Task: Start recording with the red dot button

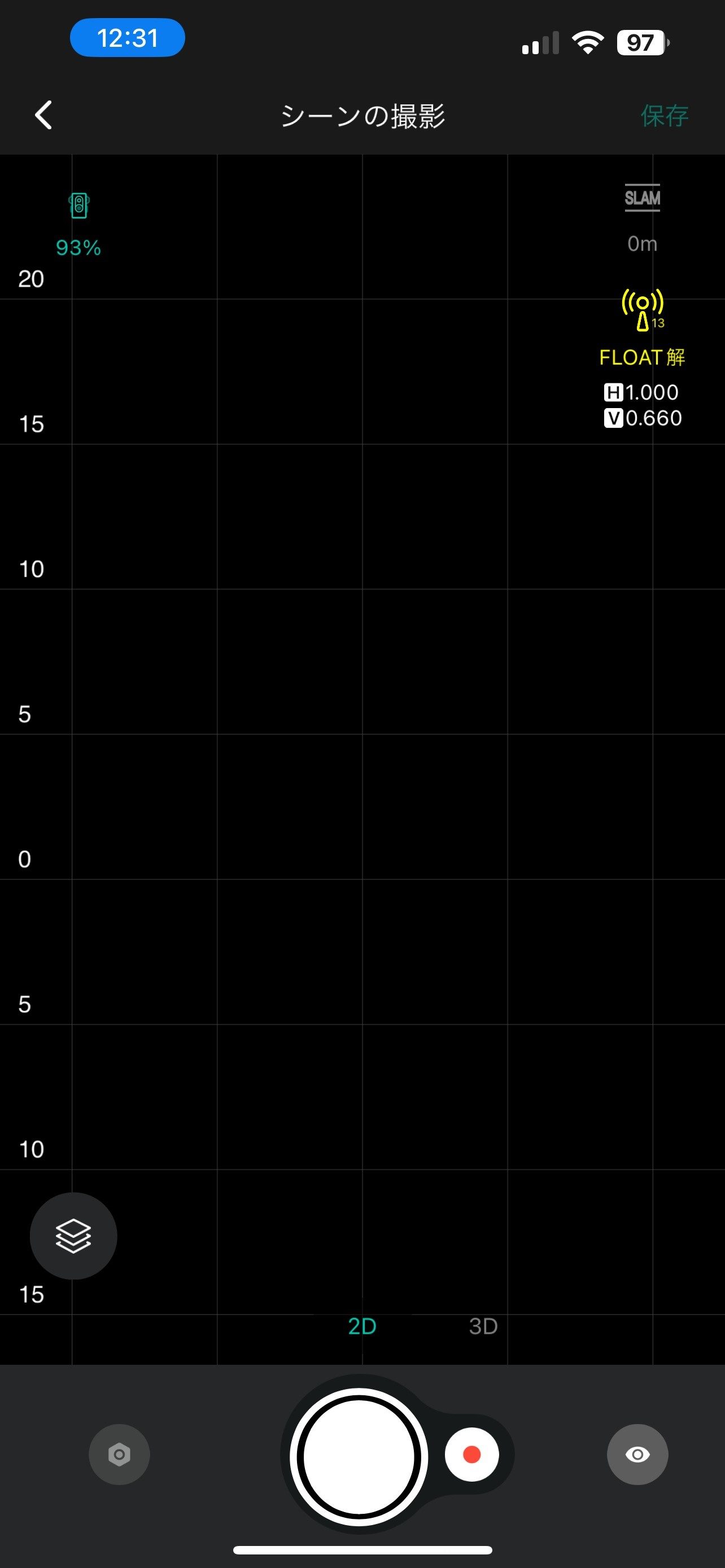Action: coord(472,1455)
